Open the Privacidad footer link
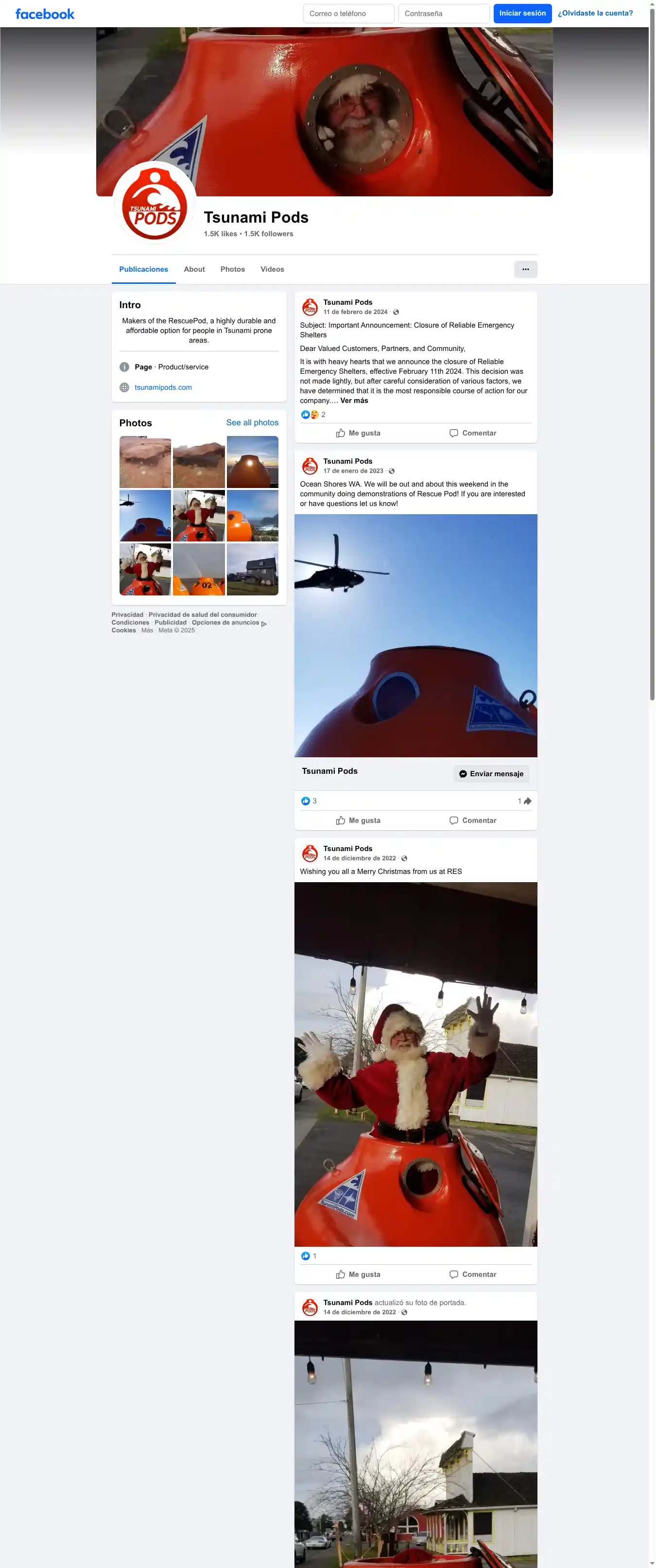 [127, 615]
